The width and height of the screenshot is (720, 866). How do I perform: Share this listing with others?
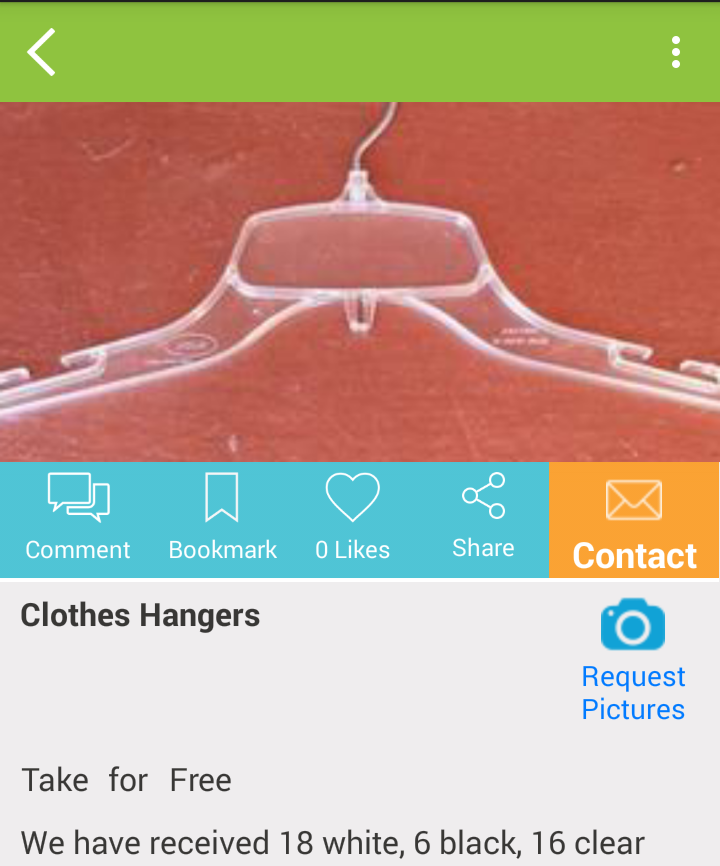coord(483,518)
